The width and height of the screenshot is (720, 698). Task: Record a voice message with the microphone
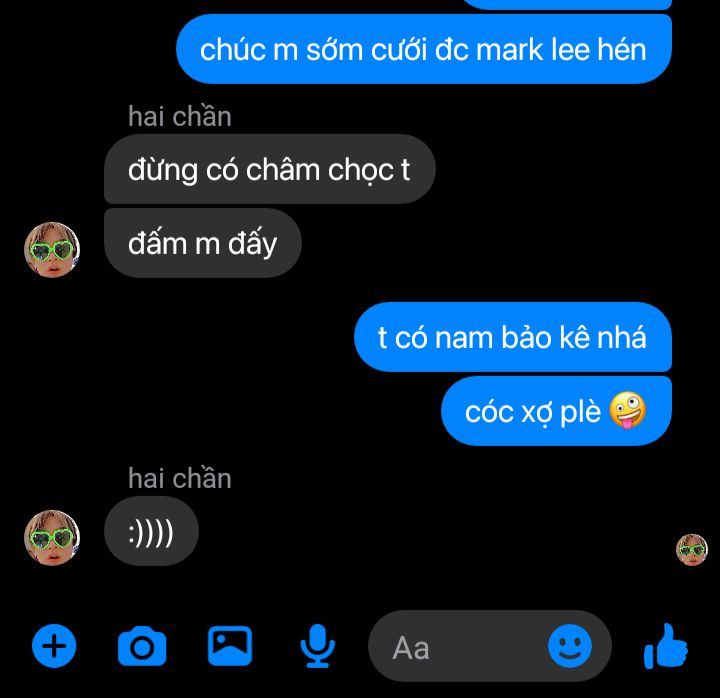pos(317,646)
